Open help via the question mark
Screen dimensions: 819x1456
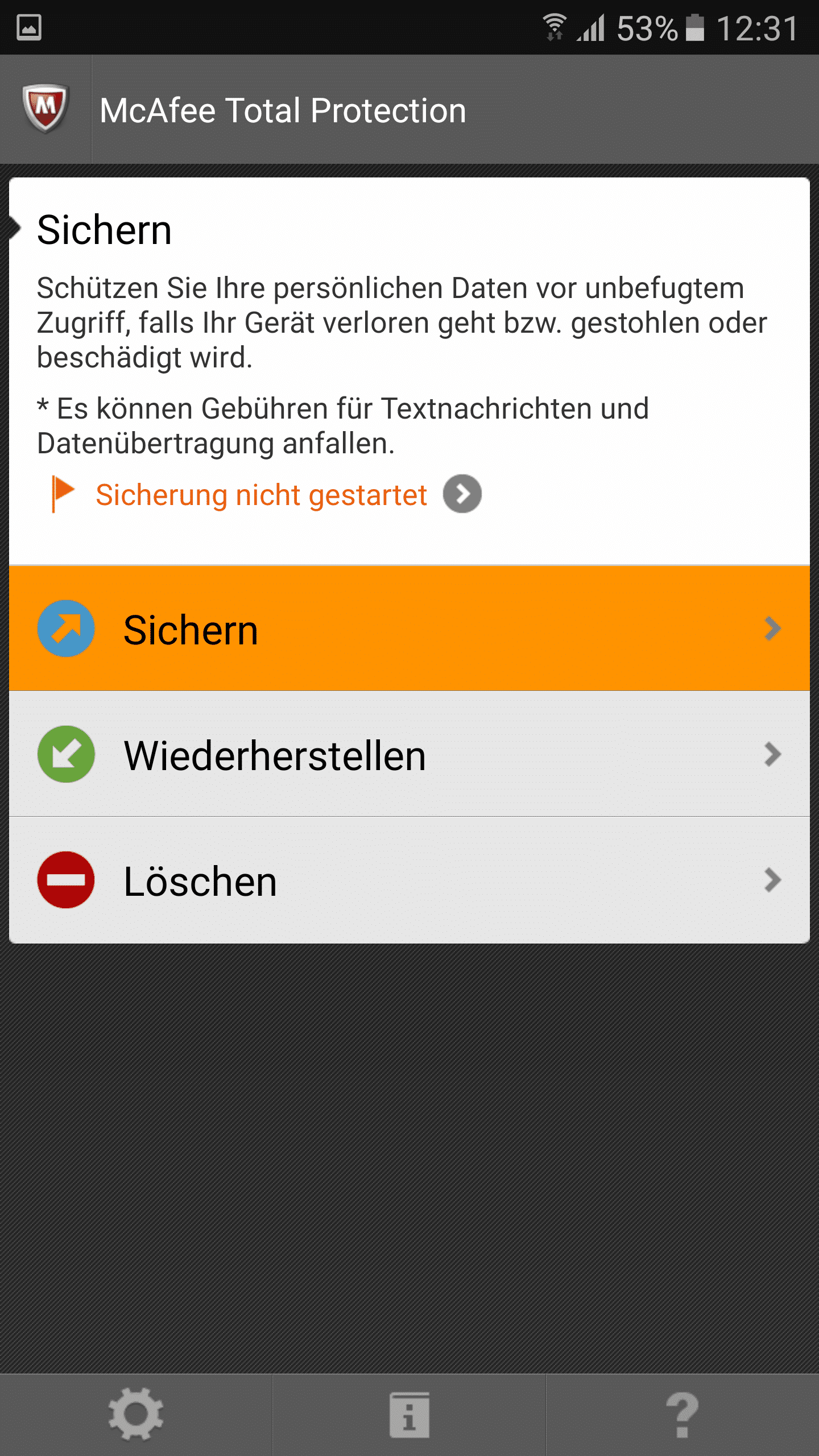tap(682, 1414)
